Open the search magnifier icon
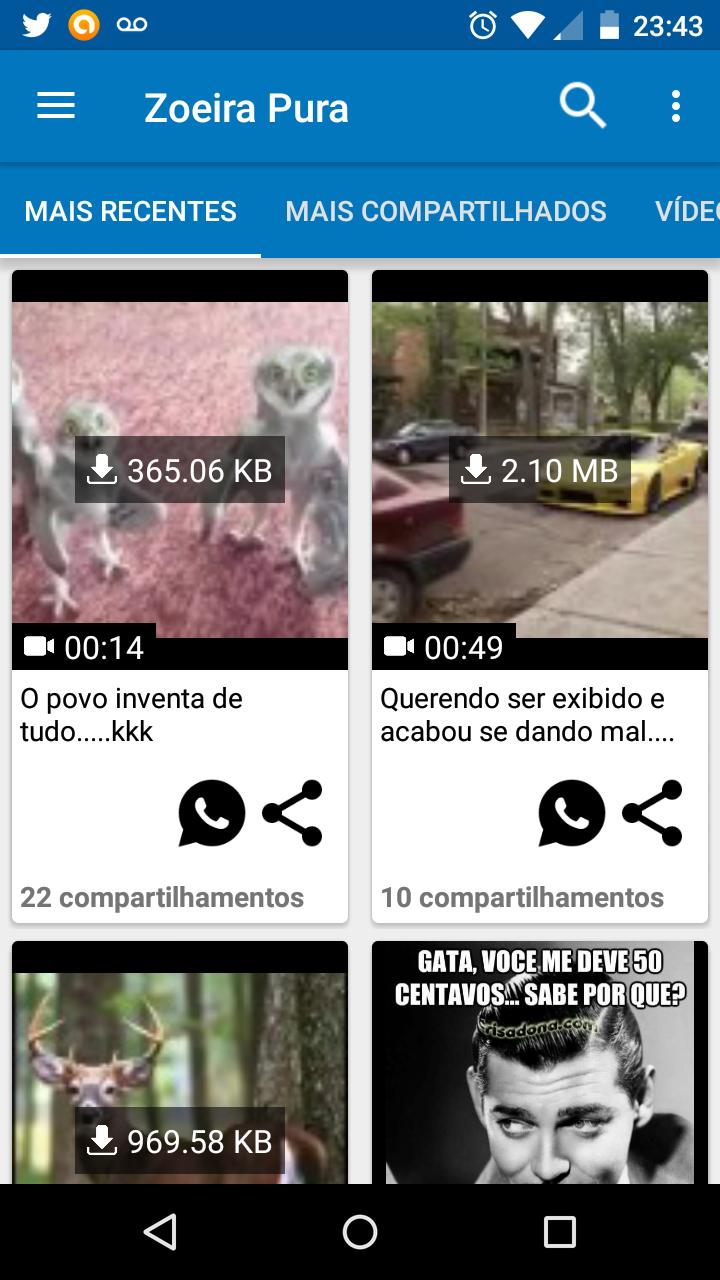This screenshot has width=720, height=1280. tap(582, 106)
